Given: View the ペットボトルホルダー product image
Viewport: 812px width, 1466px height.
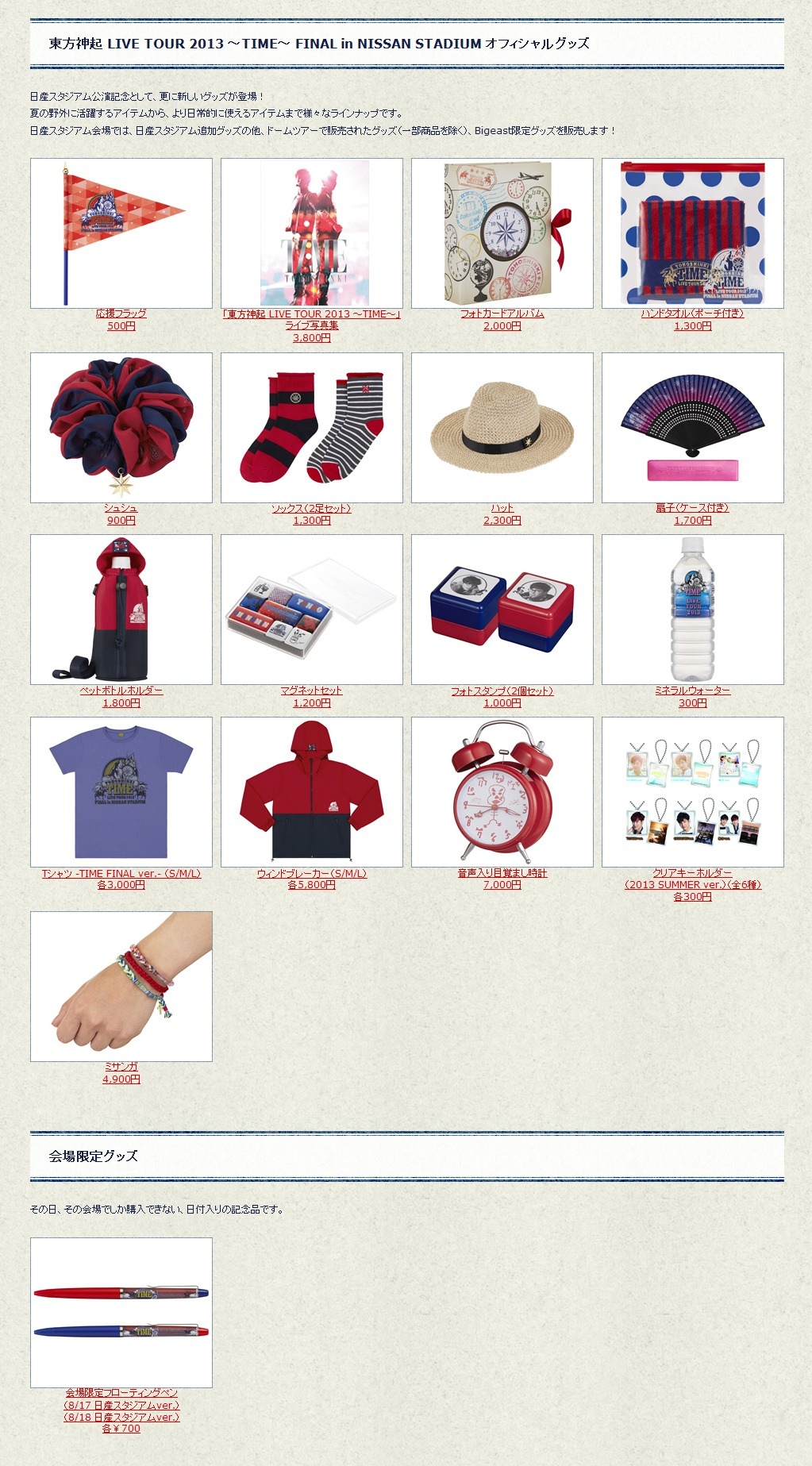Looking at the screenshot, I should click(121, 609).
